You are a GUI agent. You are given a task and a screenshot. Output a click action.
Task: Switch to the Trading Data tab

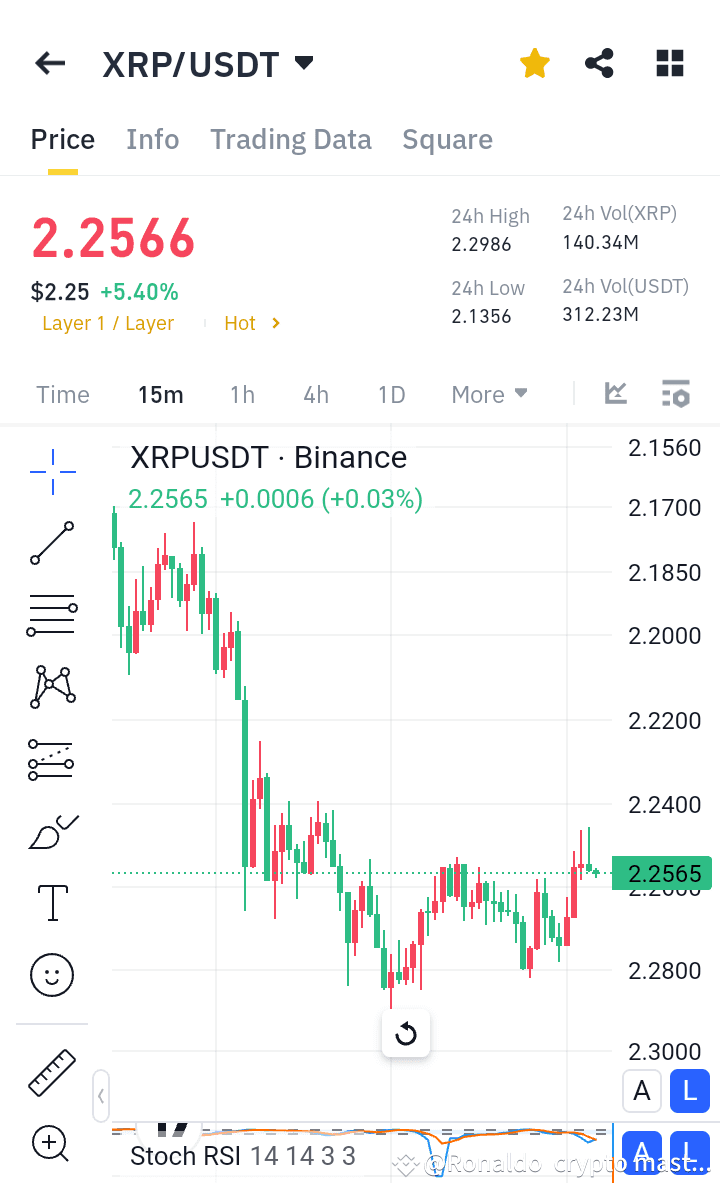tap(290, 139)
